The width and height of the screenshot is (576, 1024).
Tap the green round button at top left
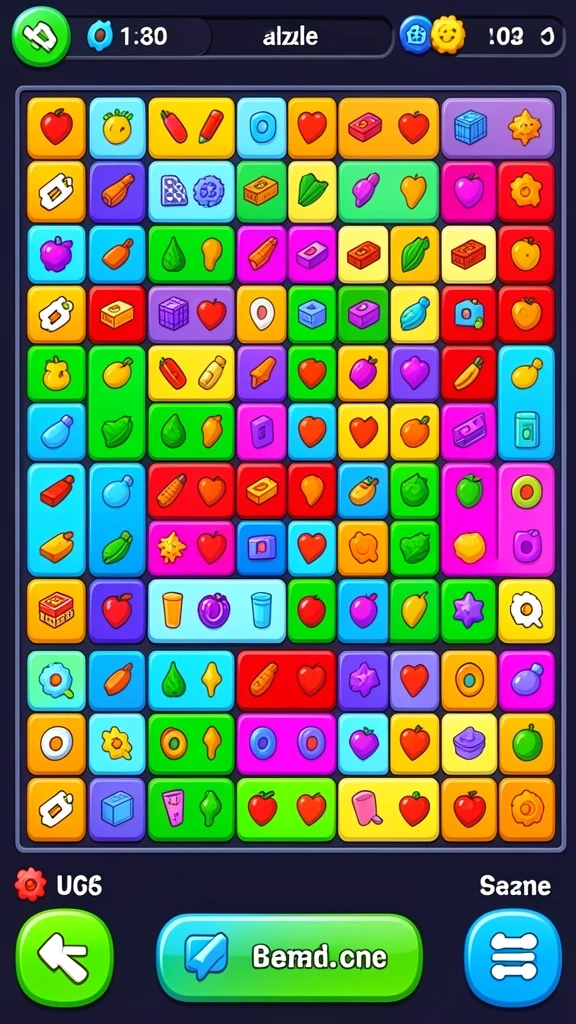tap(40, 36)
